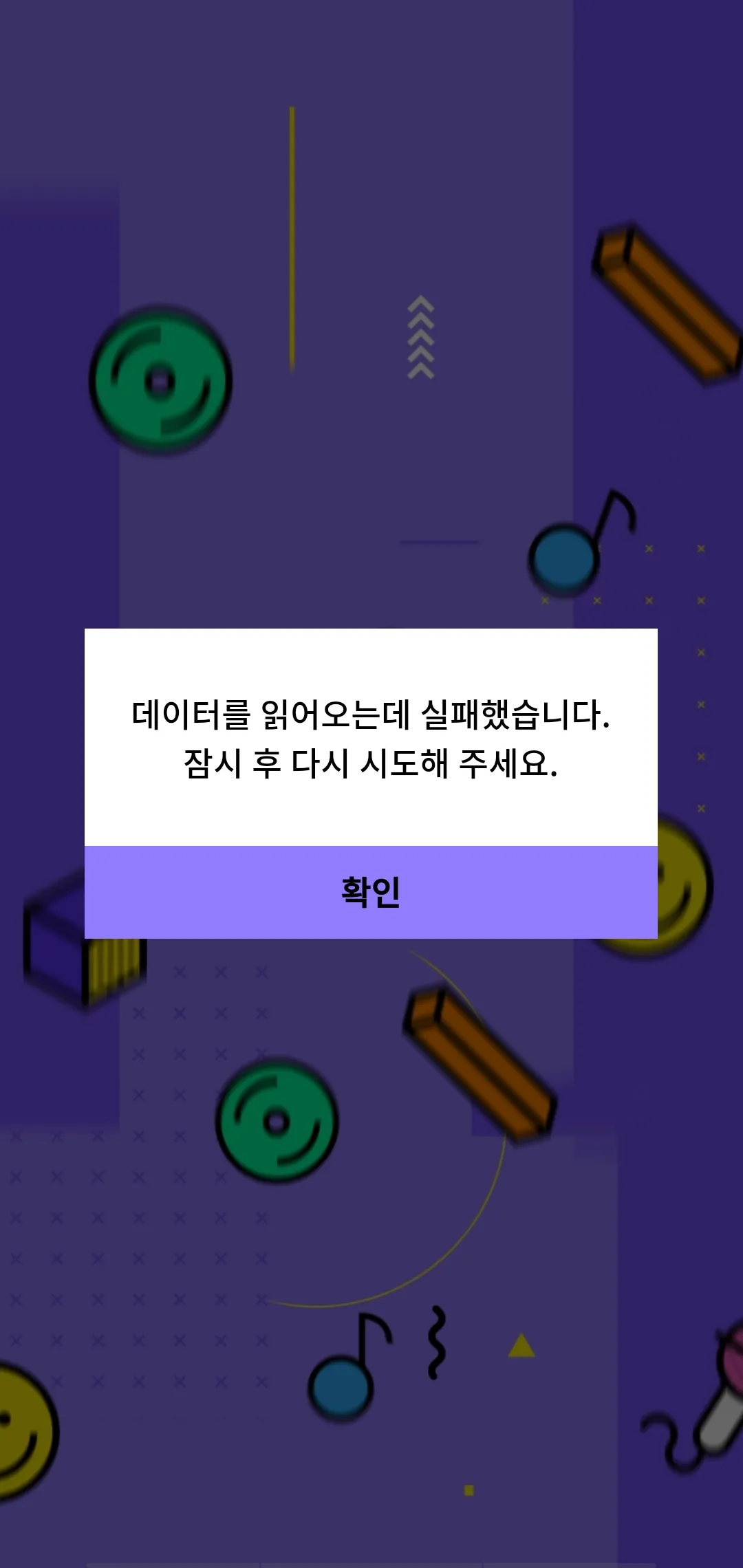Tap 확인 to dismiss the error dialog
Screen dimensions: 743x1568
pyautogui.click(x=371, y=892)
